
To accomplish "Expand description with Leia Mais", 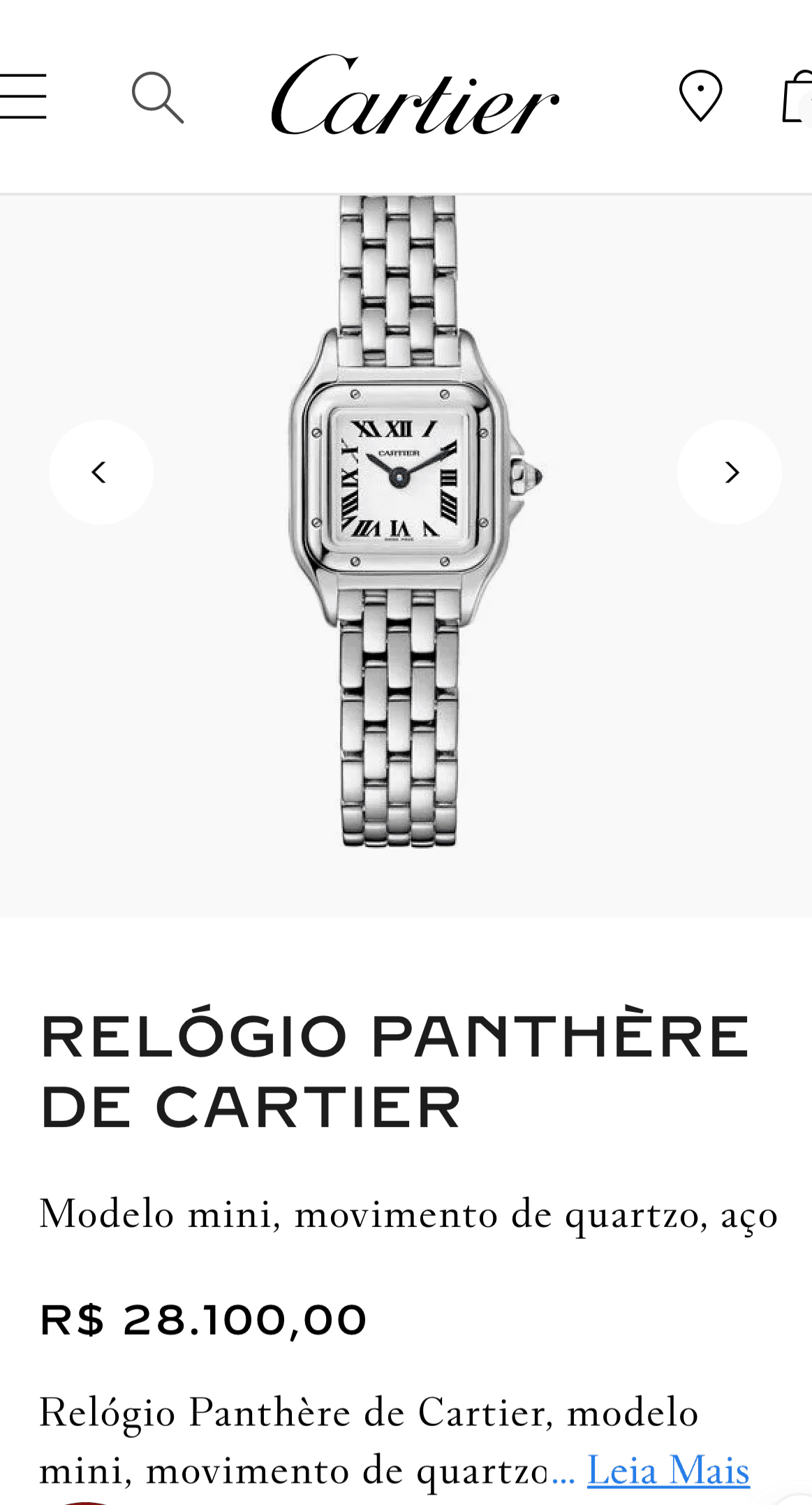I will (x=668, y=1469).
